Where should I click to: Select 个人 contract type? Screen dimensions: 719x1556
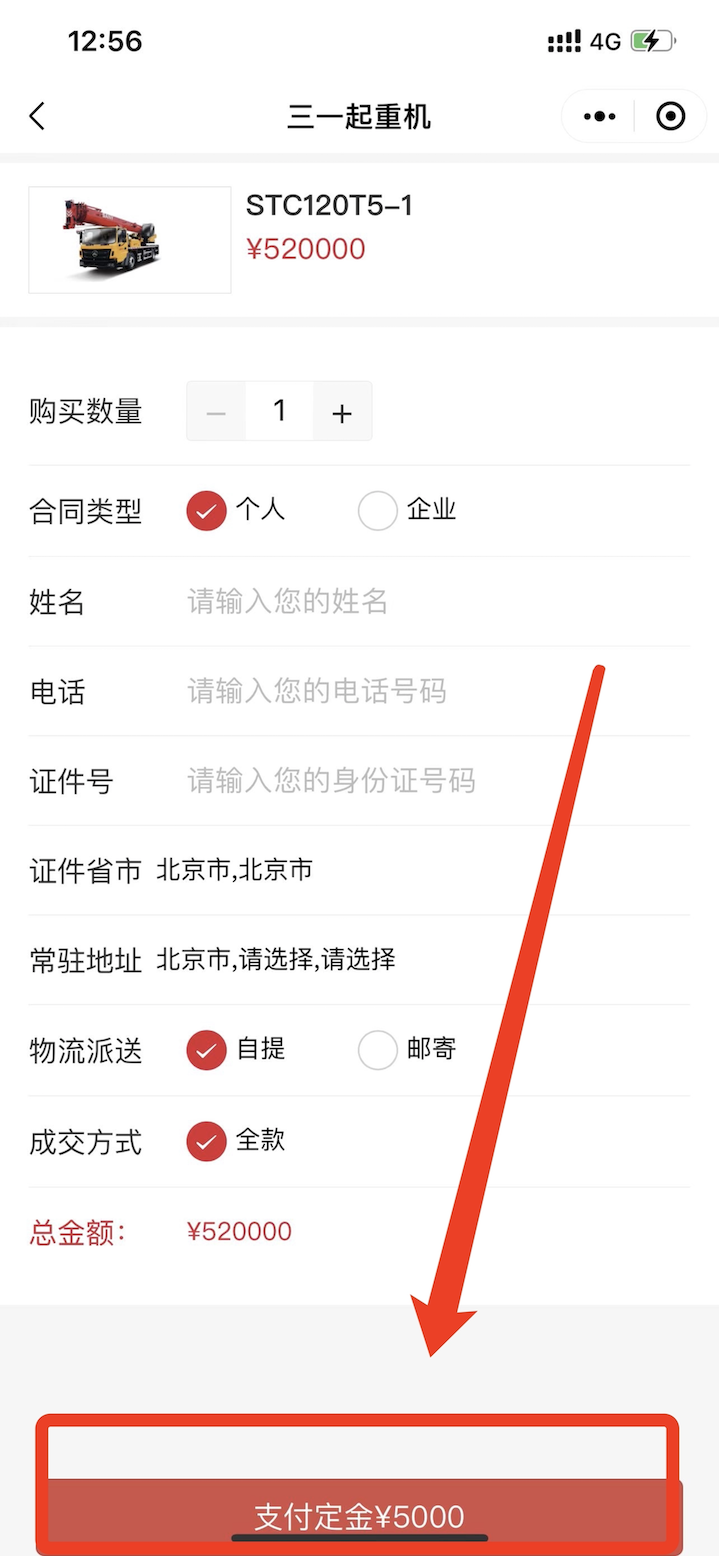(x=207, y=511)
